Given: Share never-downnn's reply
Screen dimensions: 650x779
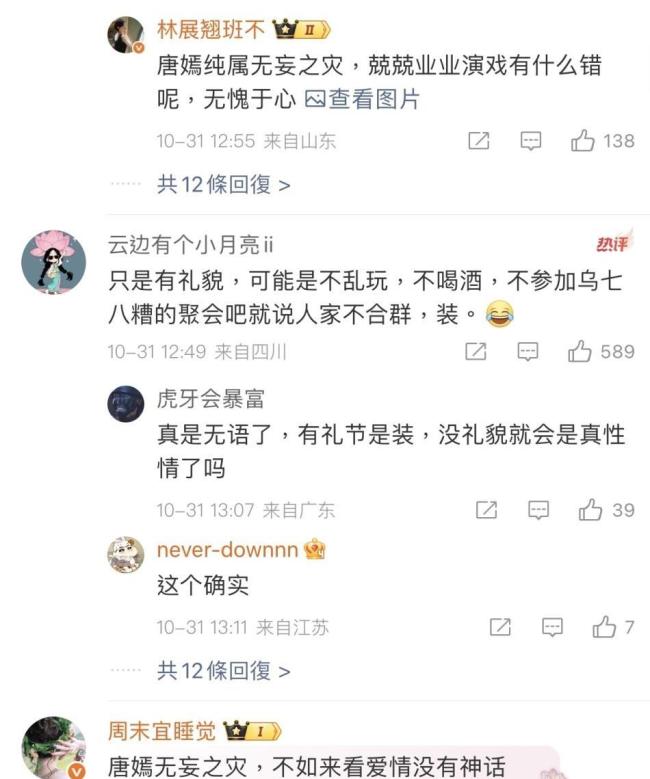Looking at the screenshot, I should pyautogui.click(x=500, y=627).
